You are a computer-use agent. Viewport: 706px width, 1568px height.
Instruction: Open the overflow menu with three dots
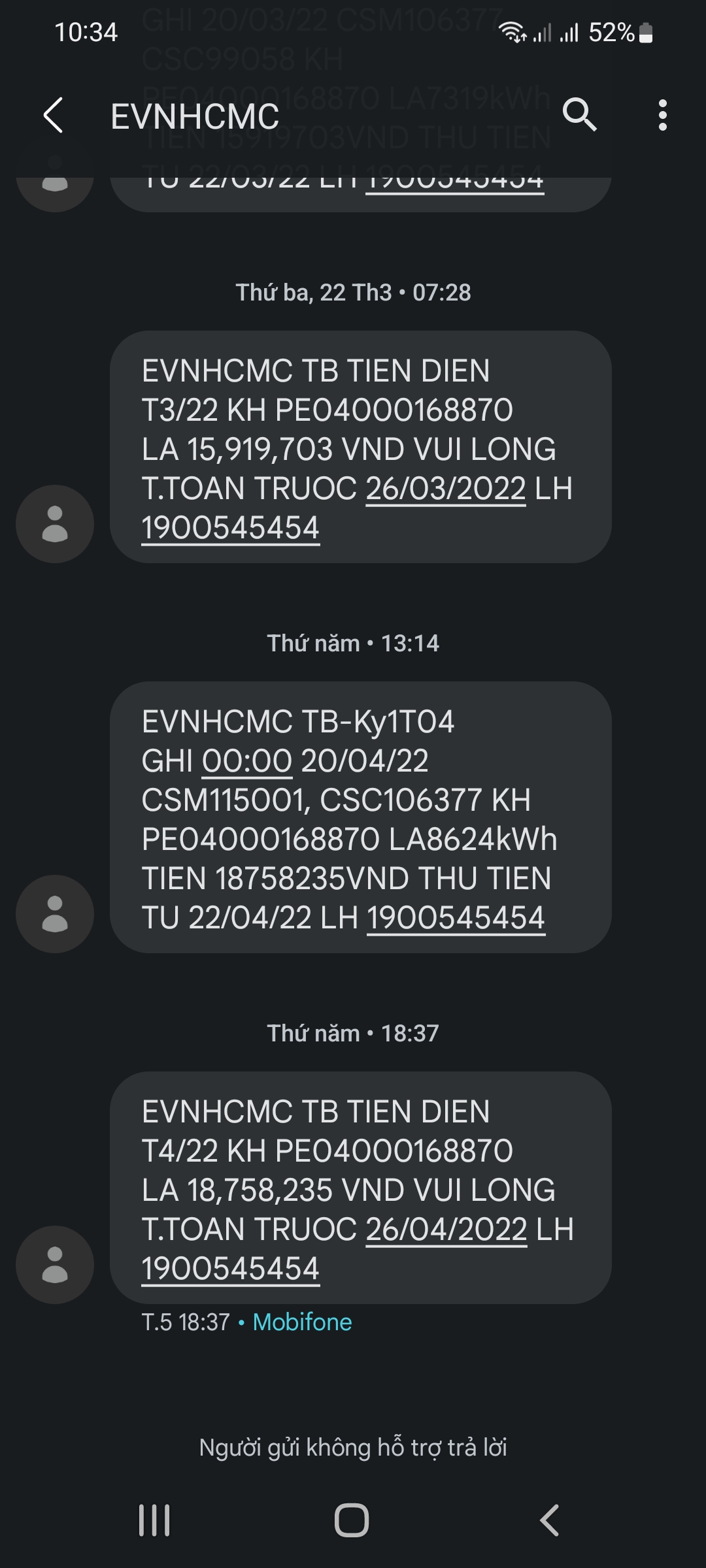click(662, 116)
